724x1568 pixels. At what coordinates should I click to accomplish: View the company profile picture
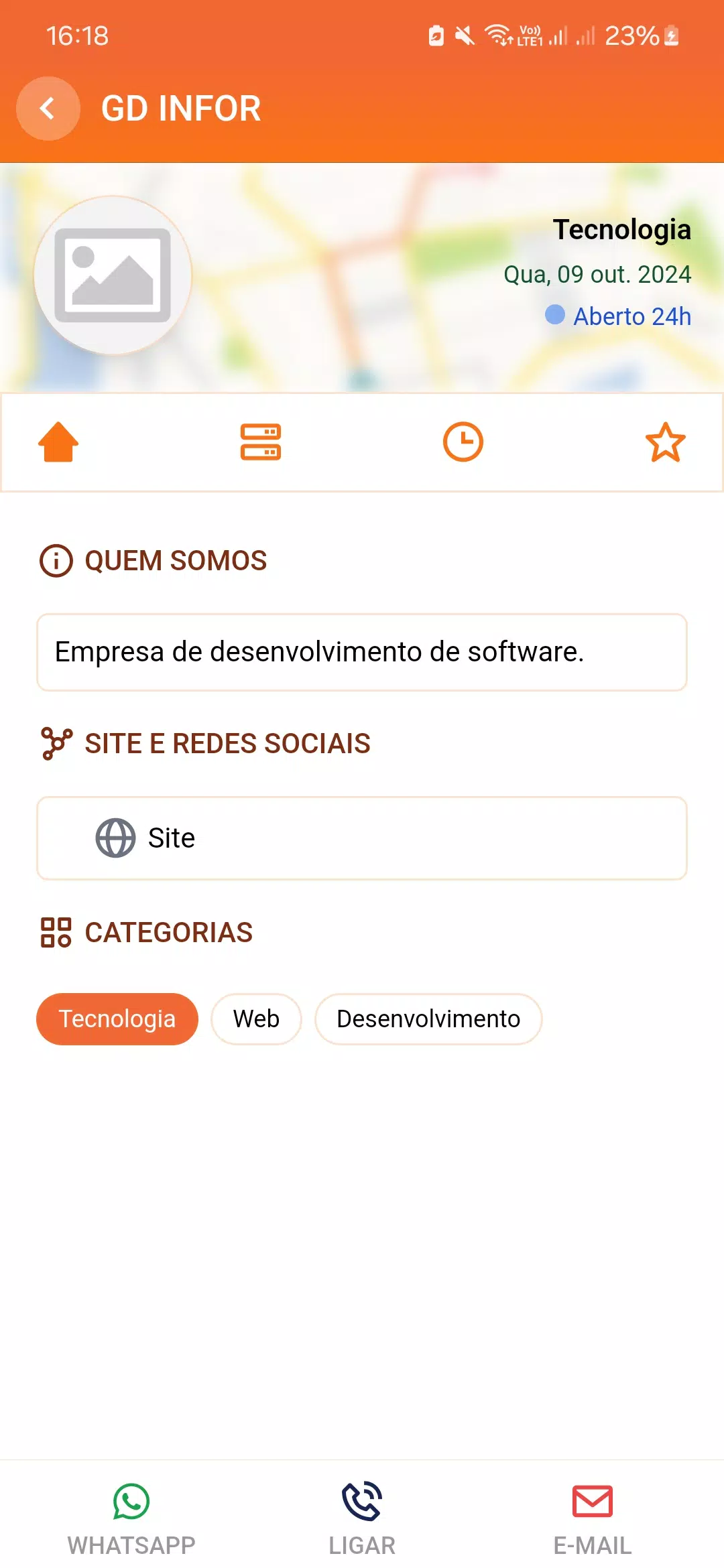113,275
